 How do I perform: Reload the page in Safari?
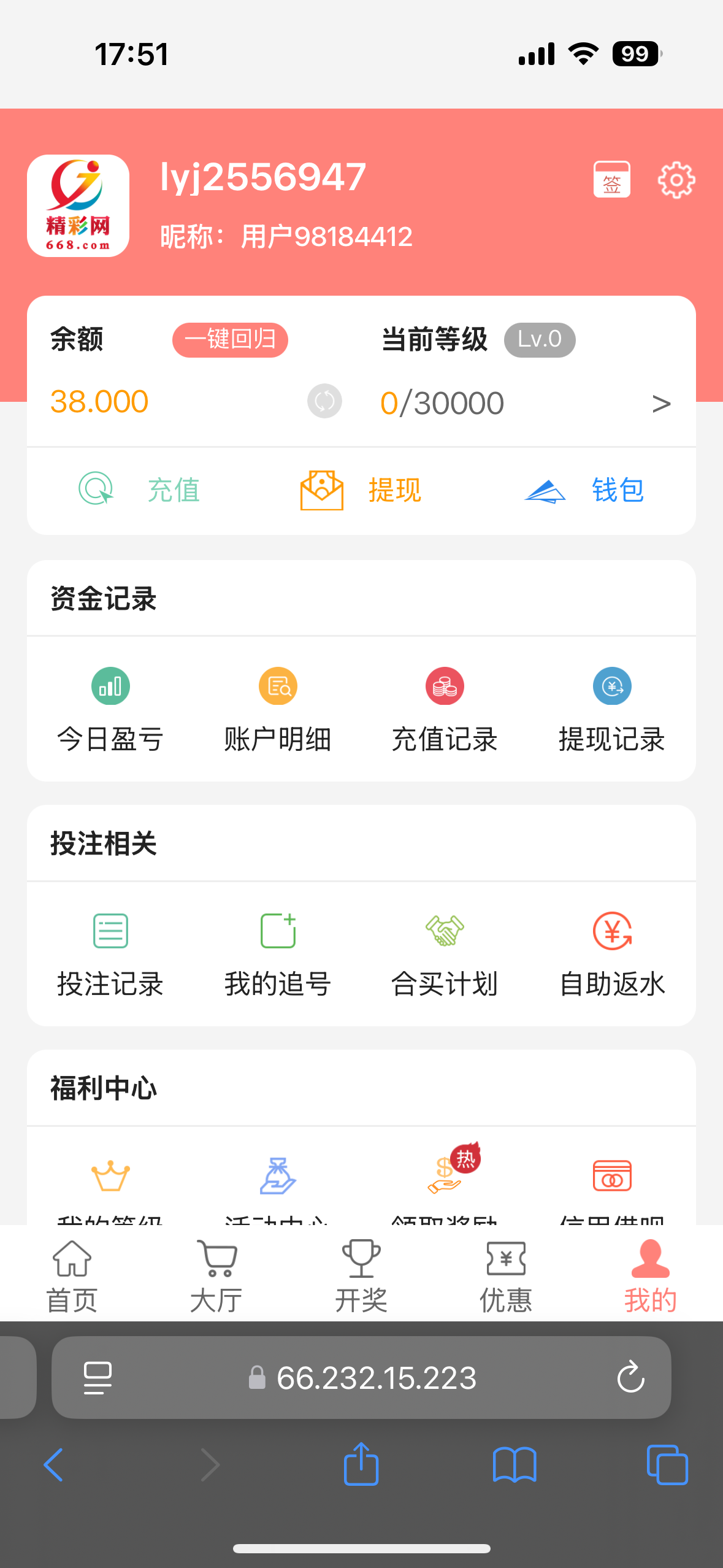coord(630,1378)
